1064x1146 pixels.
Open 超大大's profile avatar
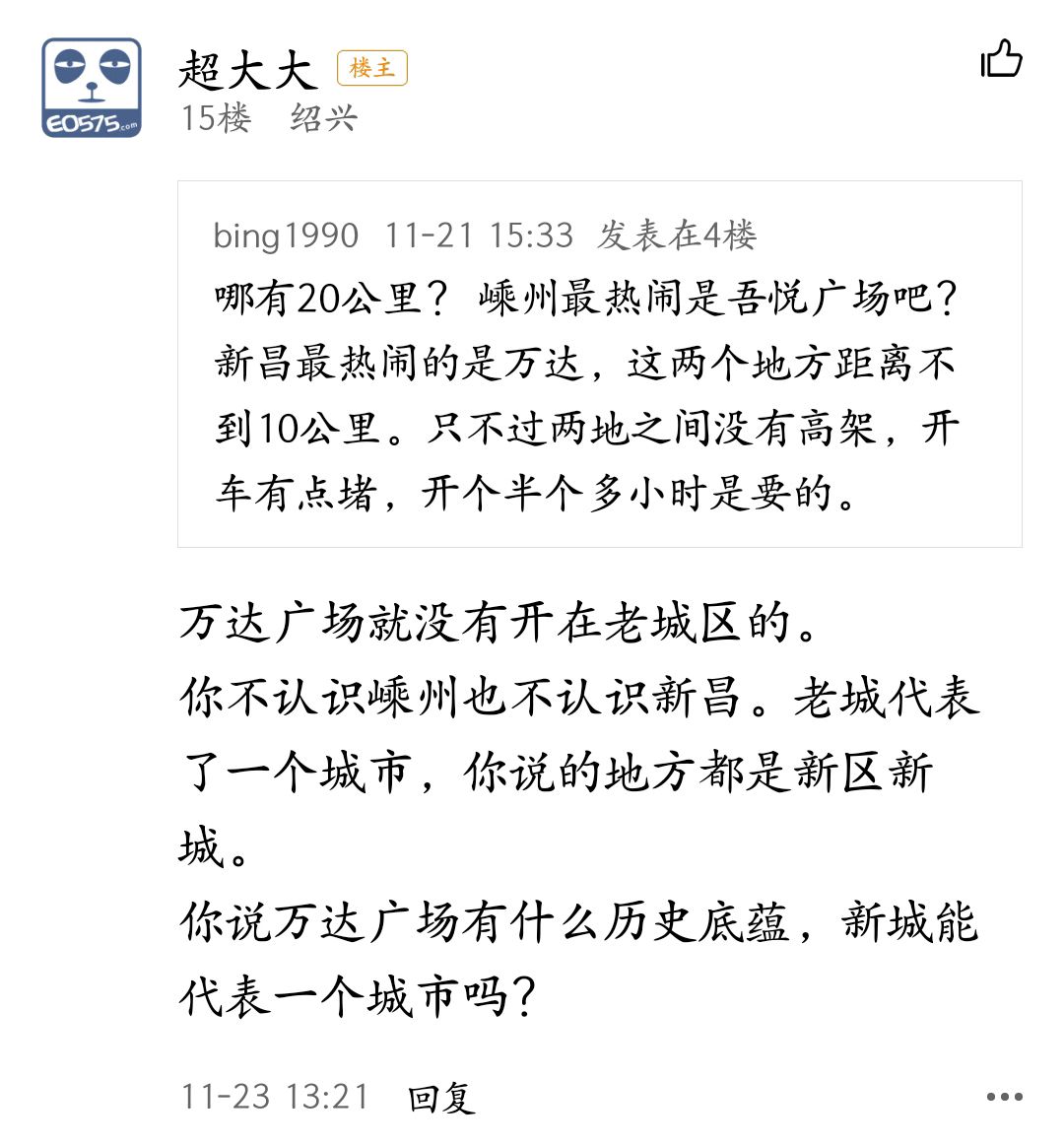92,88
